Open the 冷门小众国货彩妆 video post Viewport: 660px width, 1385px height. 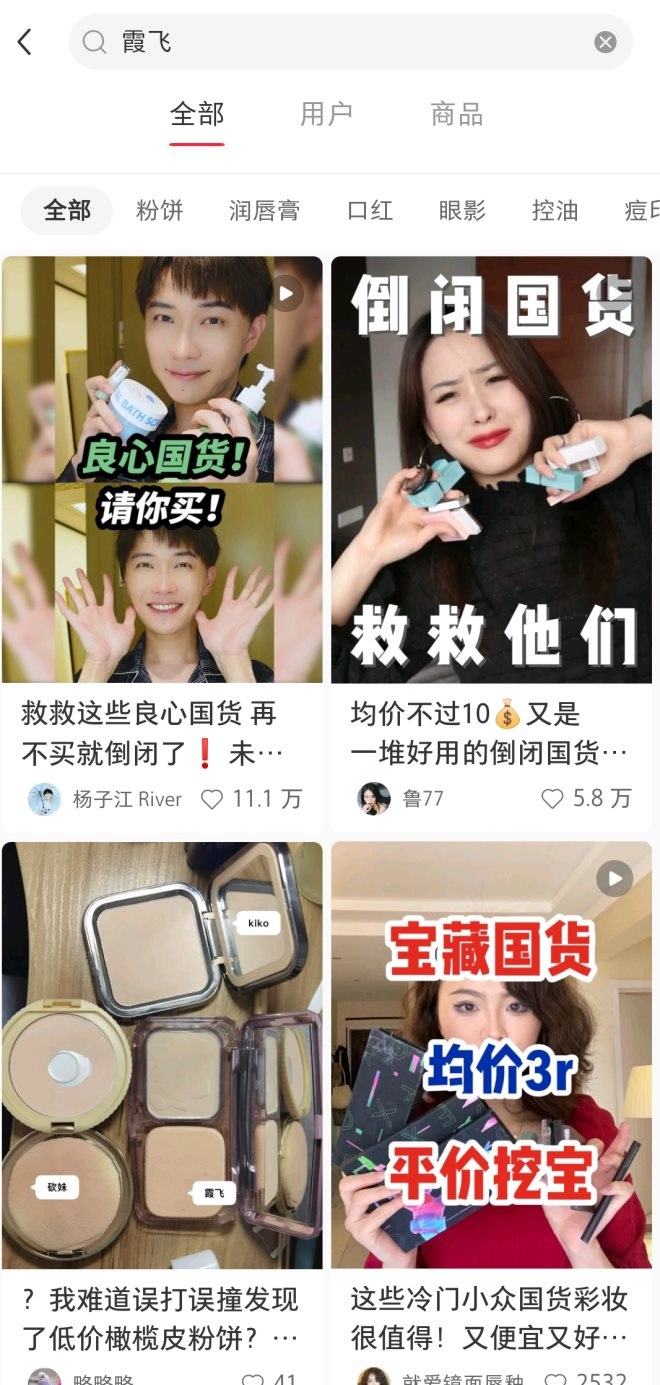click(x=491, y=1055)
